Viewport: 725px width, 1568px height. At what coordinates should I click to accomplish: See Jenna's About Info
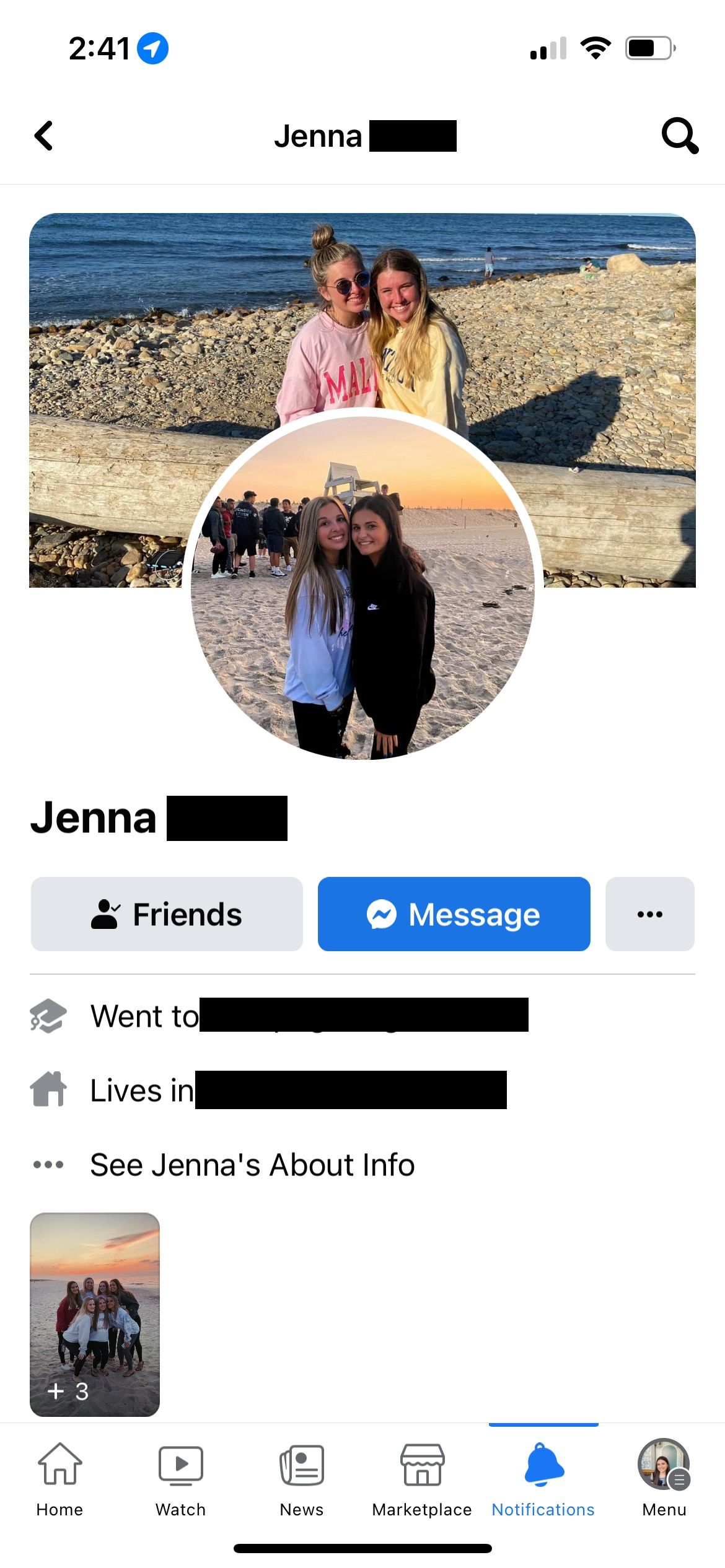(252, 1165)
